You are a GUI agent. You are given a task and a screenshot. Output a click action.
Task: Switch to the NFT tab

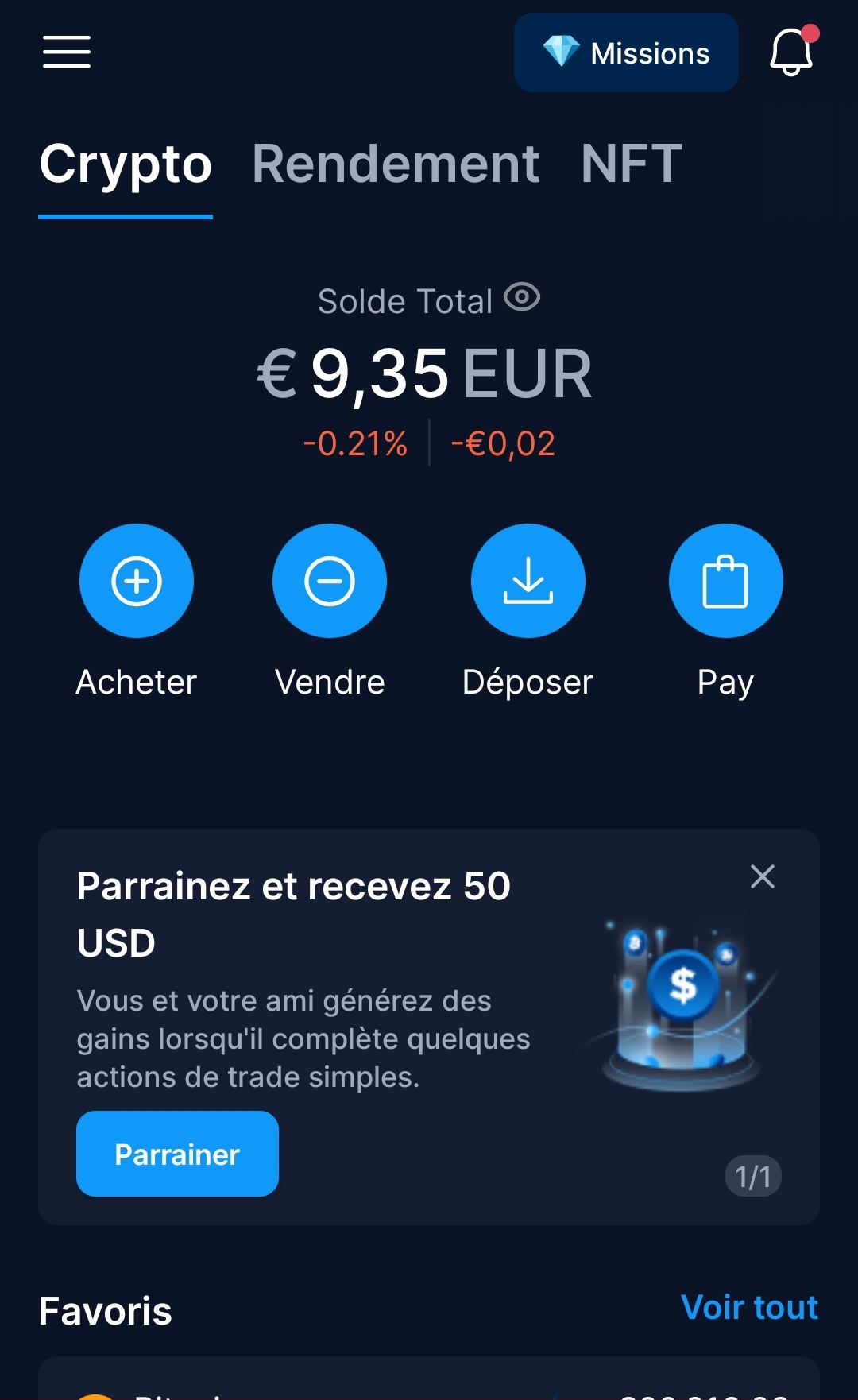coord(632,164)
